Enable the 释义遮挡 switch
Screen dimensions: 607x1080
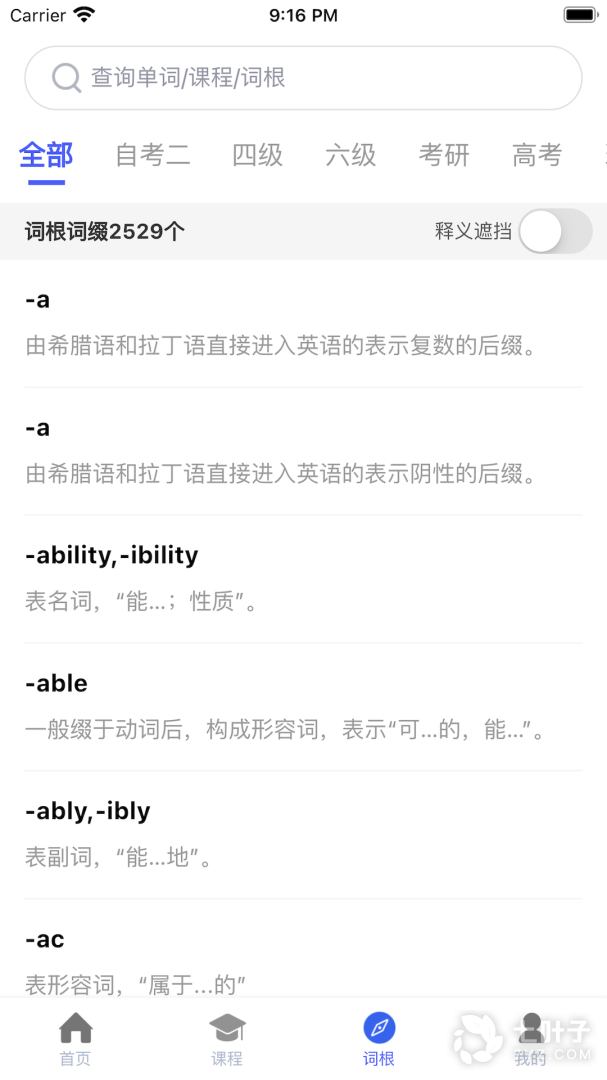(x=555, y=232)
